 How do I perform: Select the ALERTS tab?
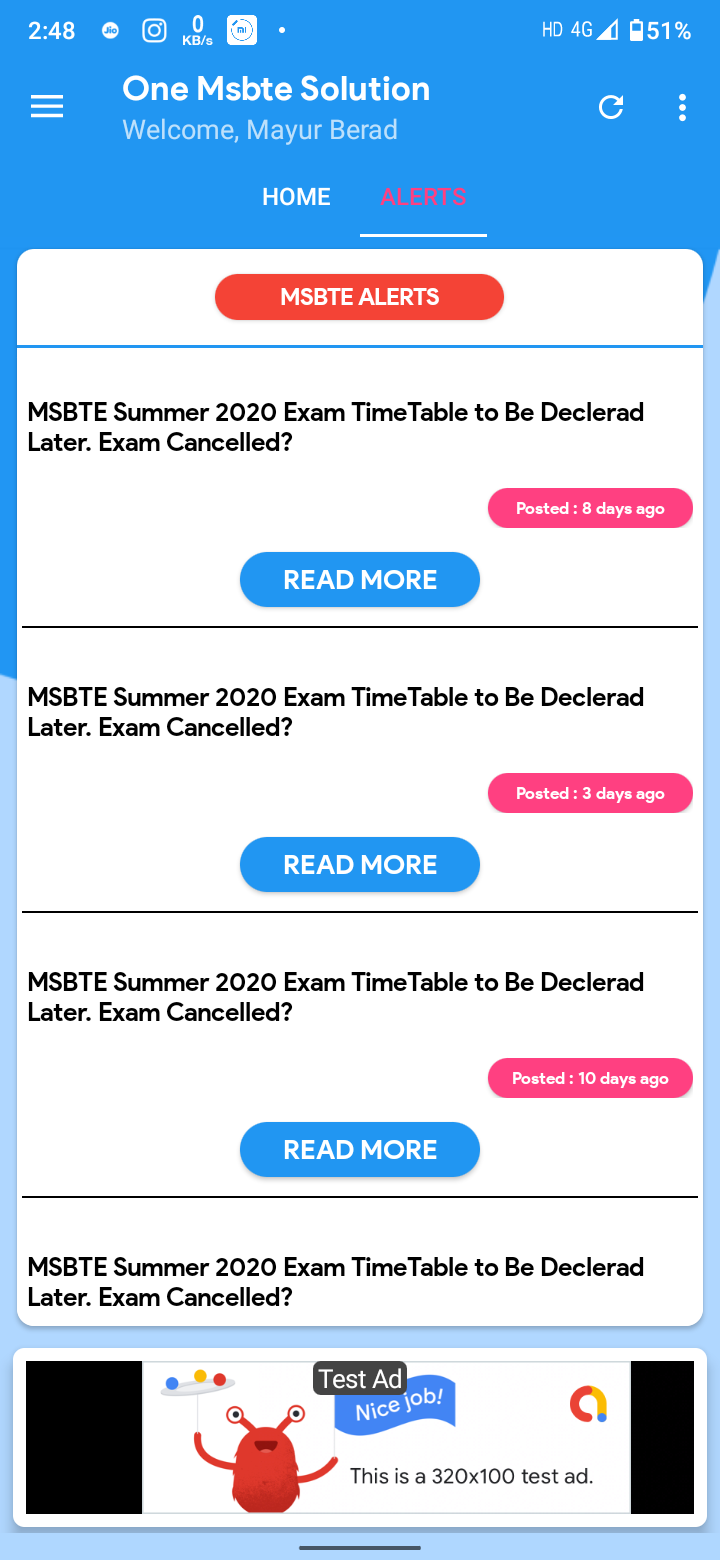coord(423,197)
